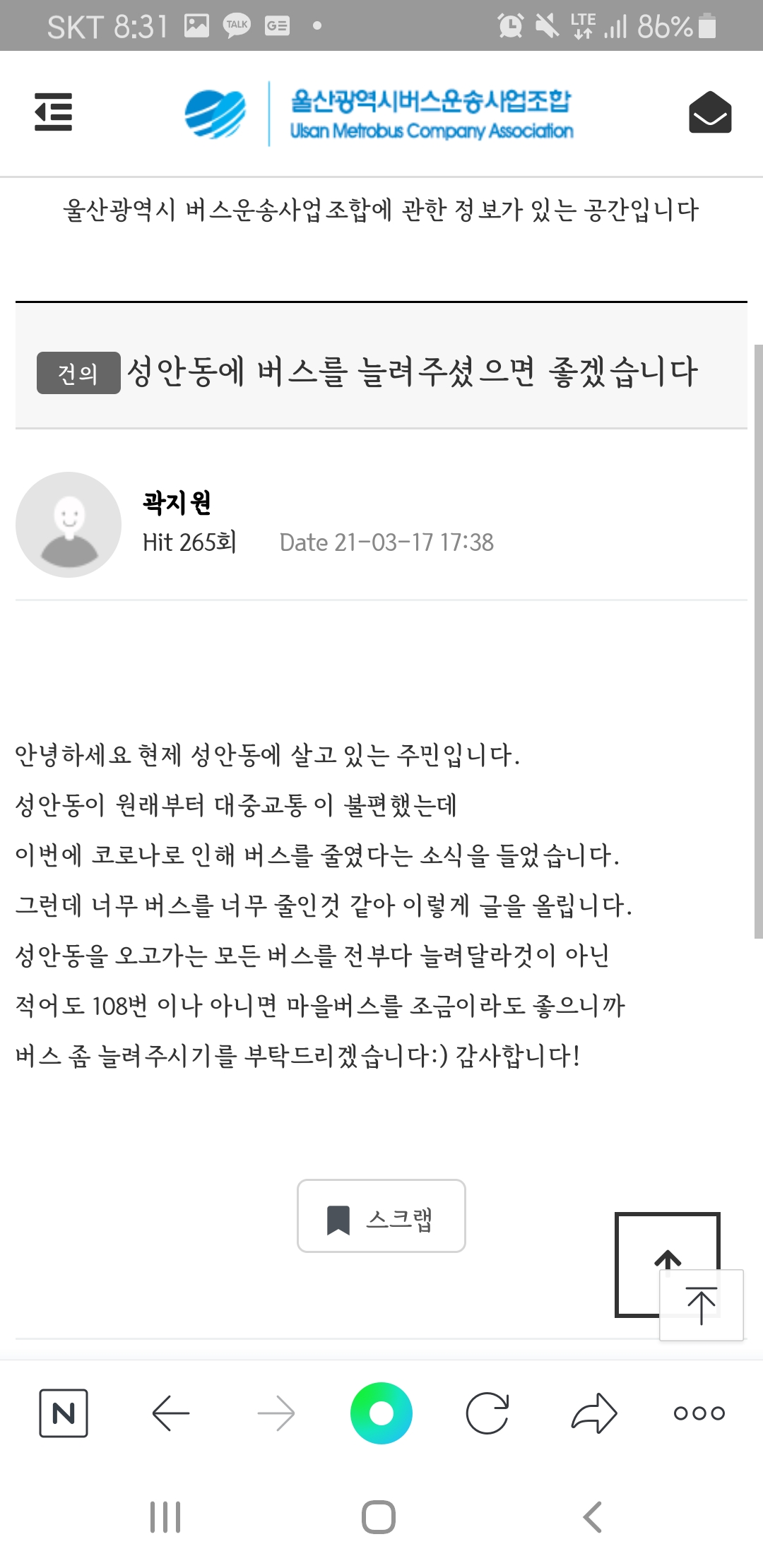Open the browser more options menu
Image resolution: width=763 pixels, height=1568 pixels.
tap(699, 1413)
